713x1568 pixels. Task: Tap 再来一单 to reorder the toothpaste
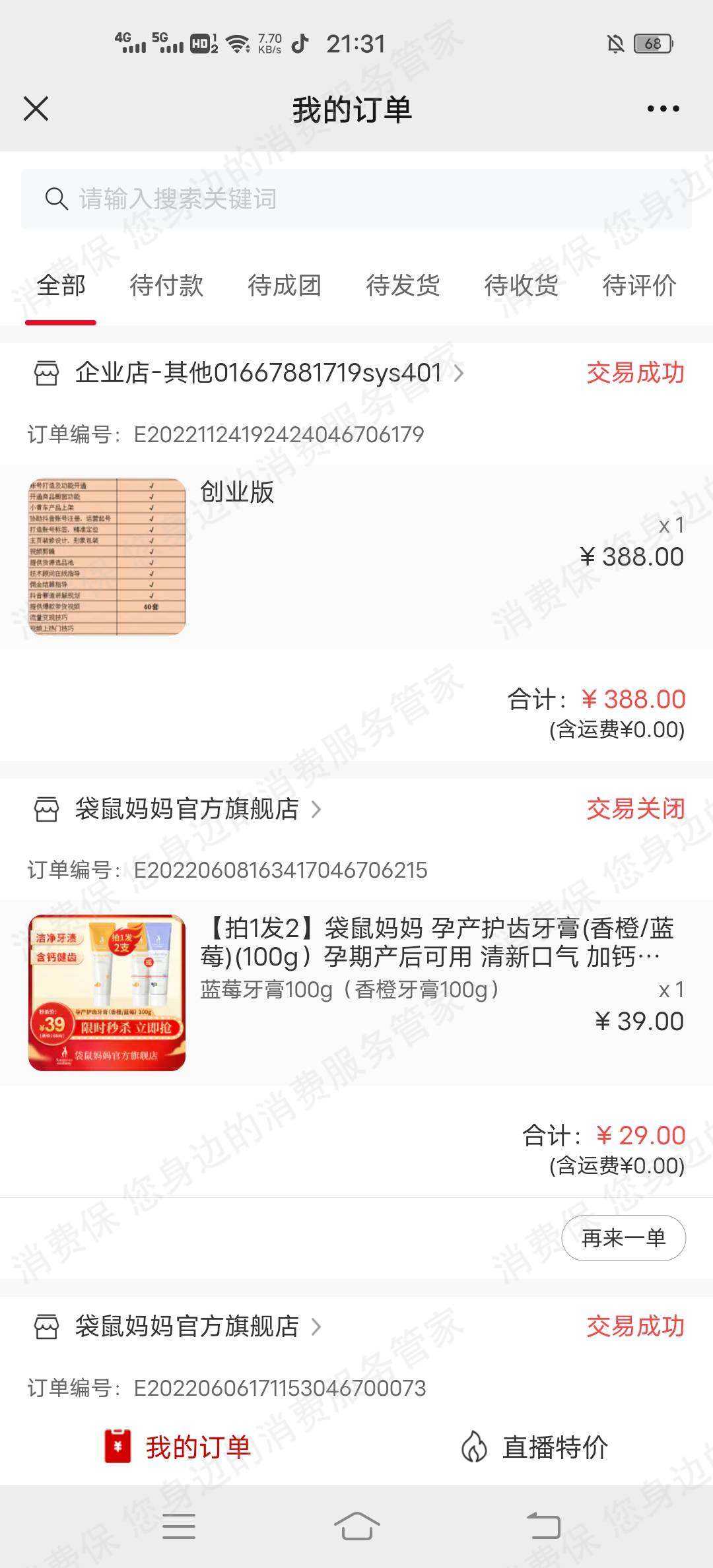click(623, 1237)
